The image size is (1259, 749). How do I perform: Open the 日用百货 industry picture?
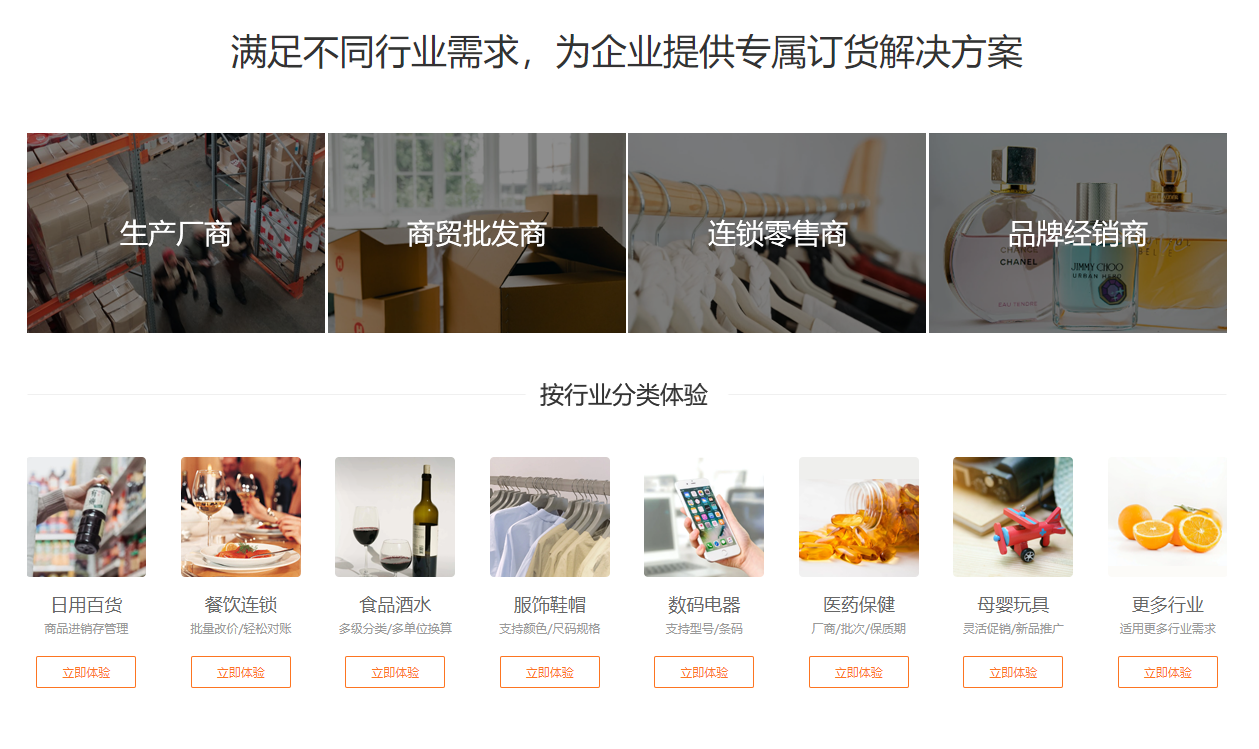86,517
